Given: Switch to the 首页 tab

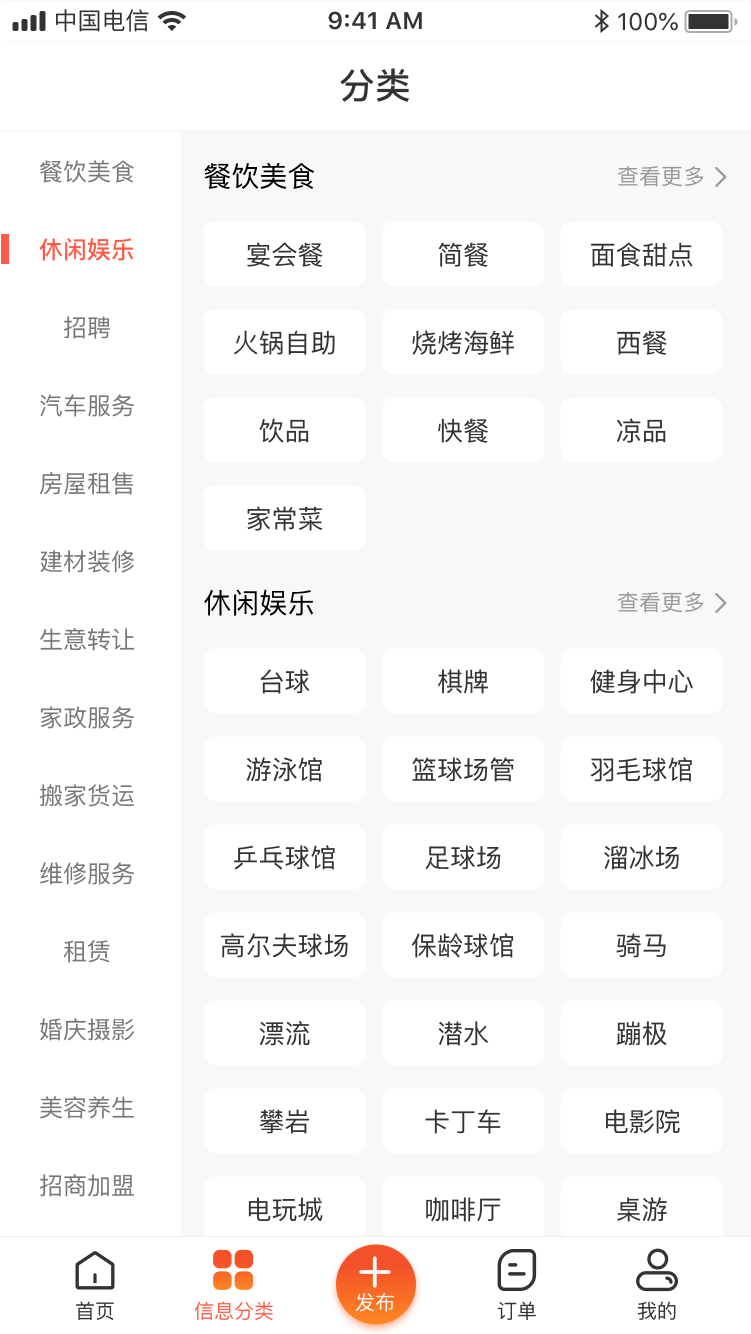Looking at the screenshot, I should tap(95, 1285).
